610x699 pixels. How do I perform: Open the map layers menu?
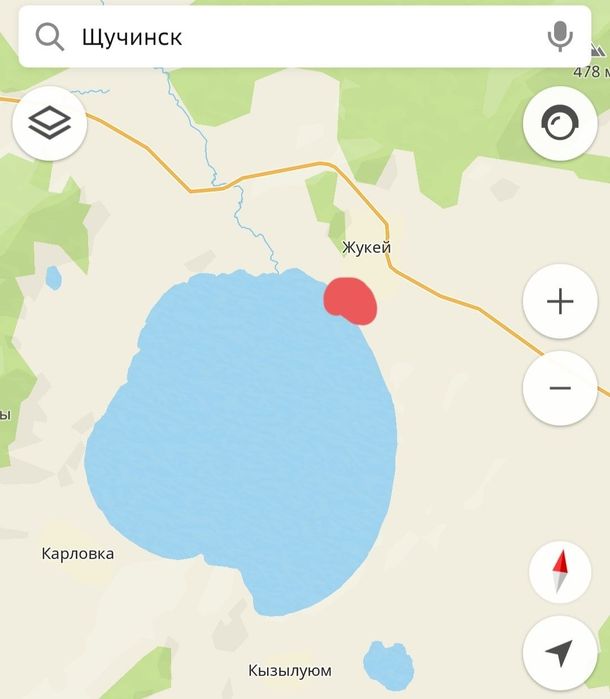click(49, 123)
